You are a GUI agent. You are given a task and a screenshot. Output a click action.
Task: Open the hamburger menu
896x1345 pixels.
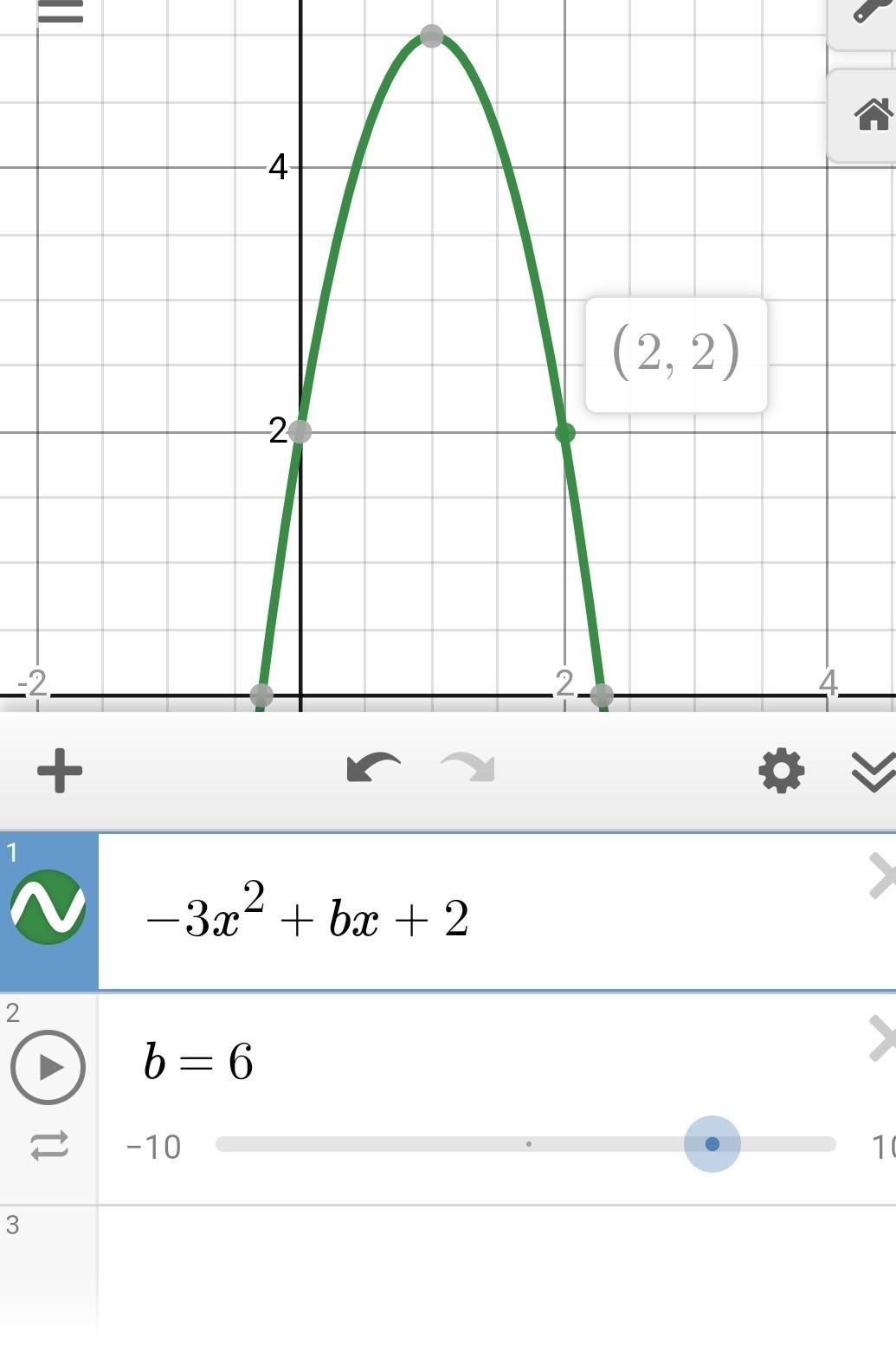61,11
